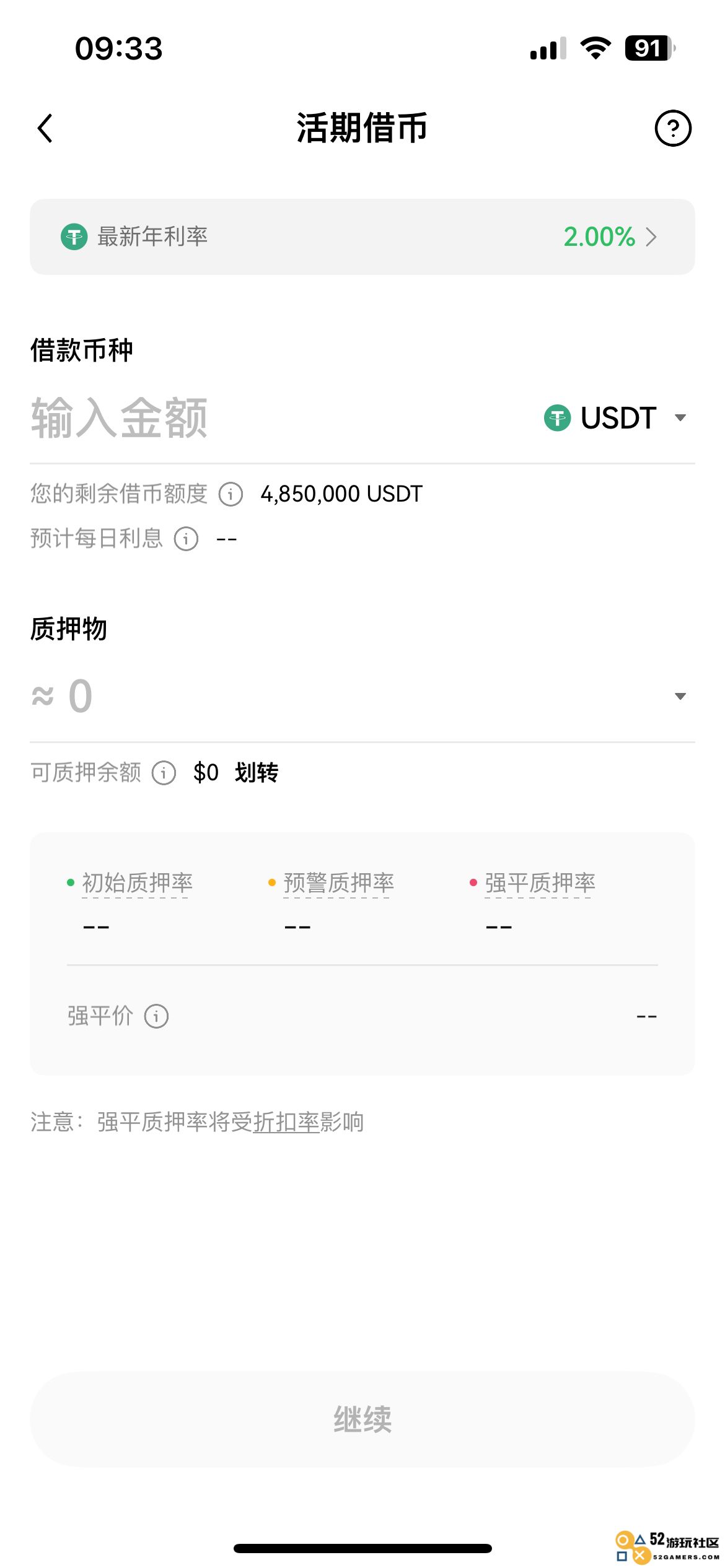Go back using the top-left arrow
Image resolution: width=725 pixels, height=1568 pixels.
pyautogui.click(x=45, y=128)
